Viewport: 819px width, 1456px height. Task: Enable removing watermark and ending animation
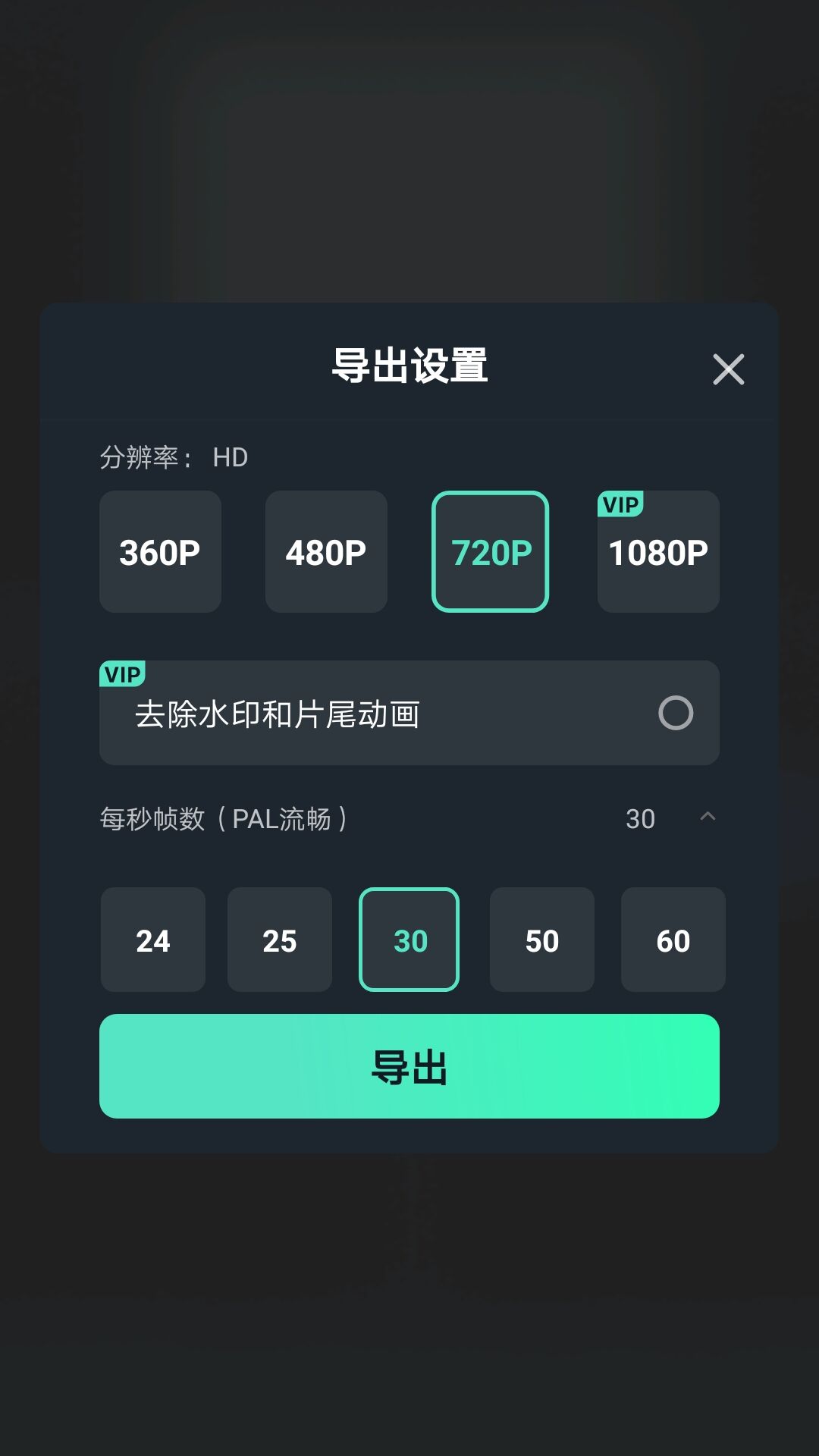tap(675, 713)
